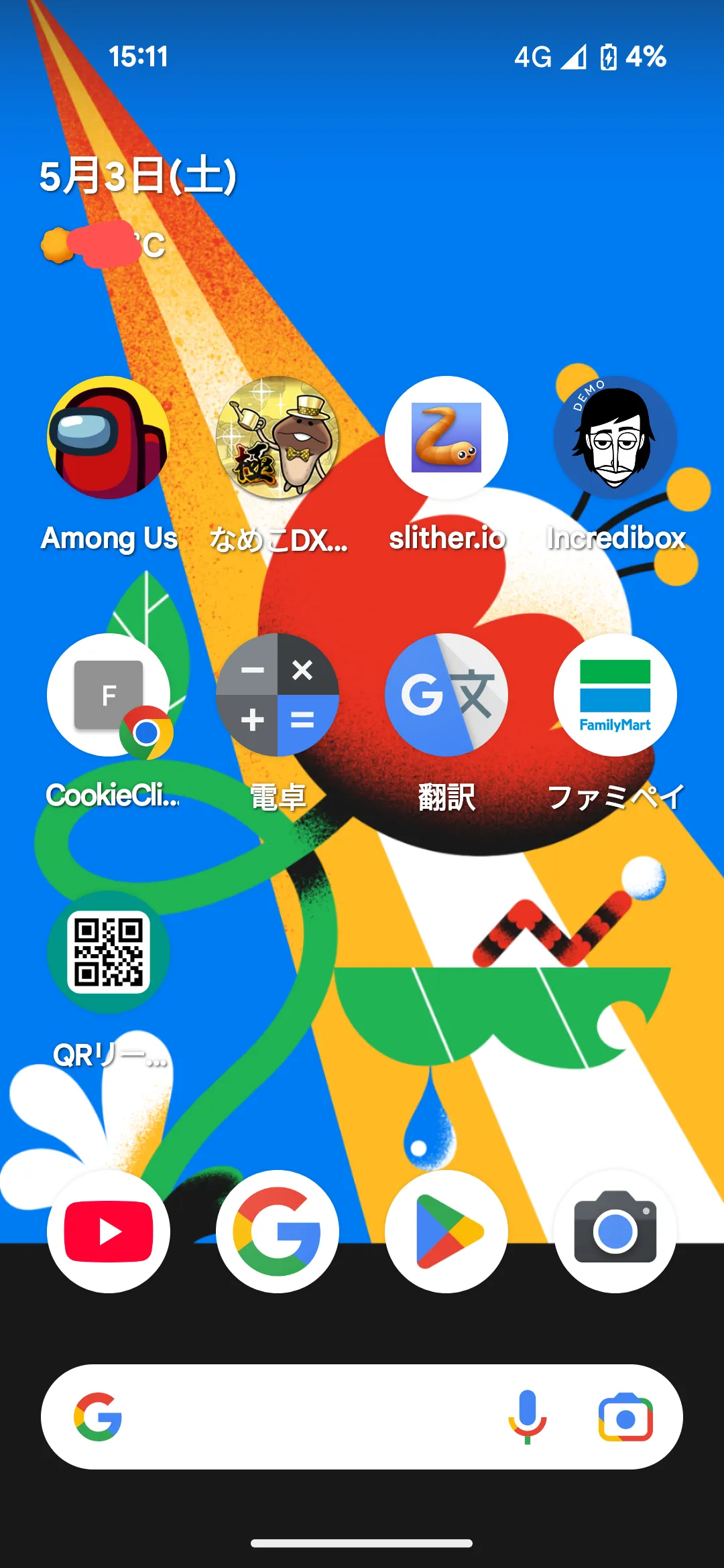Open Google Lens in the search bar

[625, 1417]
